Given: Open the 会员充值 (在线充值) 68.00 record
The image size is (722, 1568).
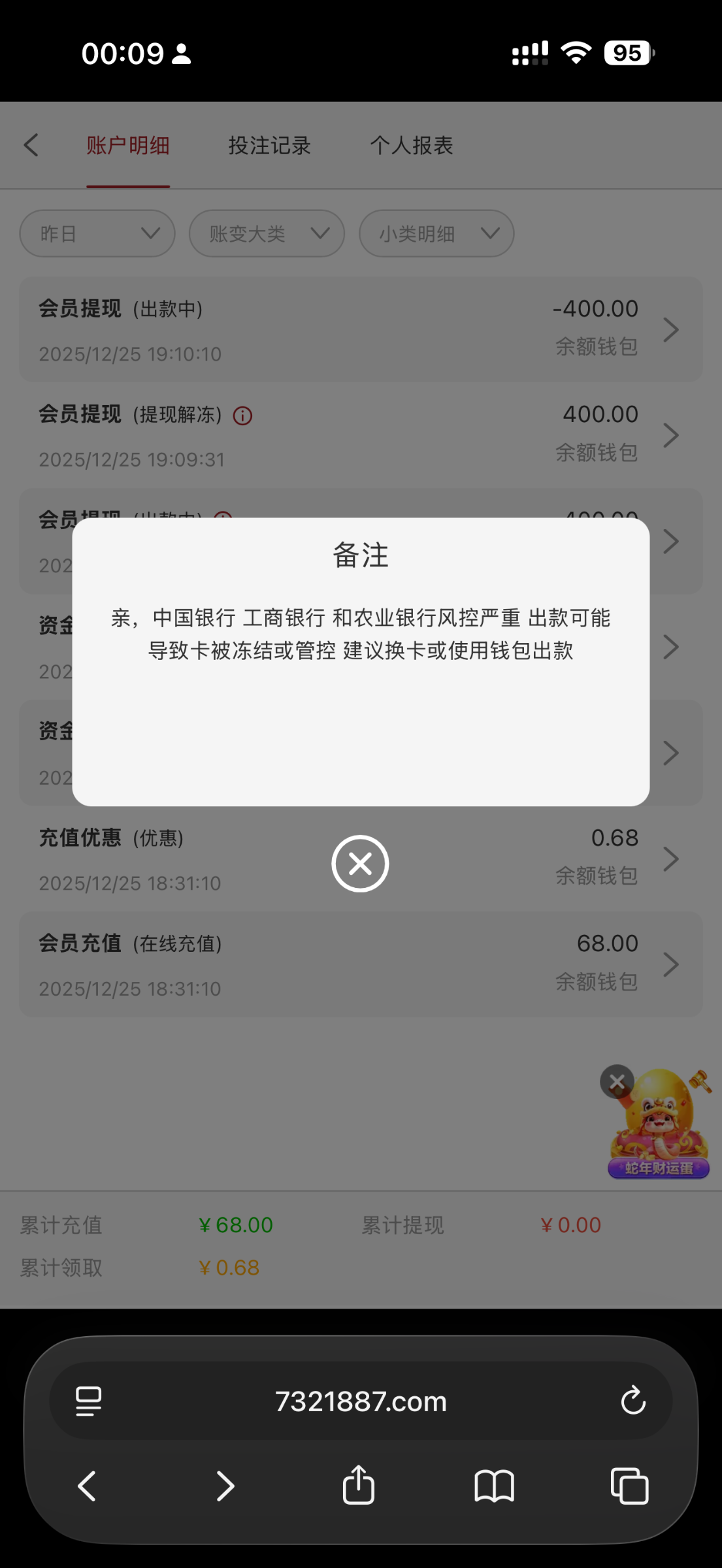Looking at the screenshot, I should 361,964.
